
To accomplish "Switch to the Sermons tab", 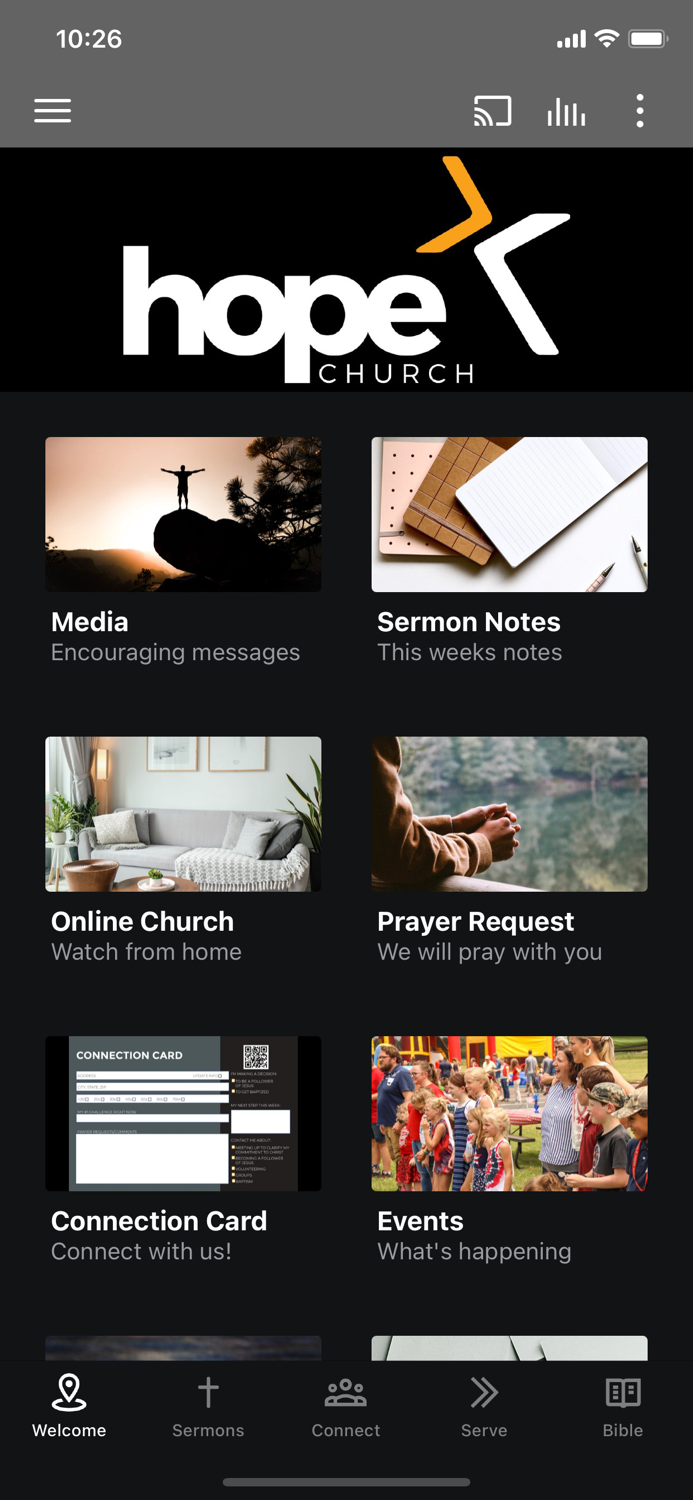I will [208, 1406].
